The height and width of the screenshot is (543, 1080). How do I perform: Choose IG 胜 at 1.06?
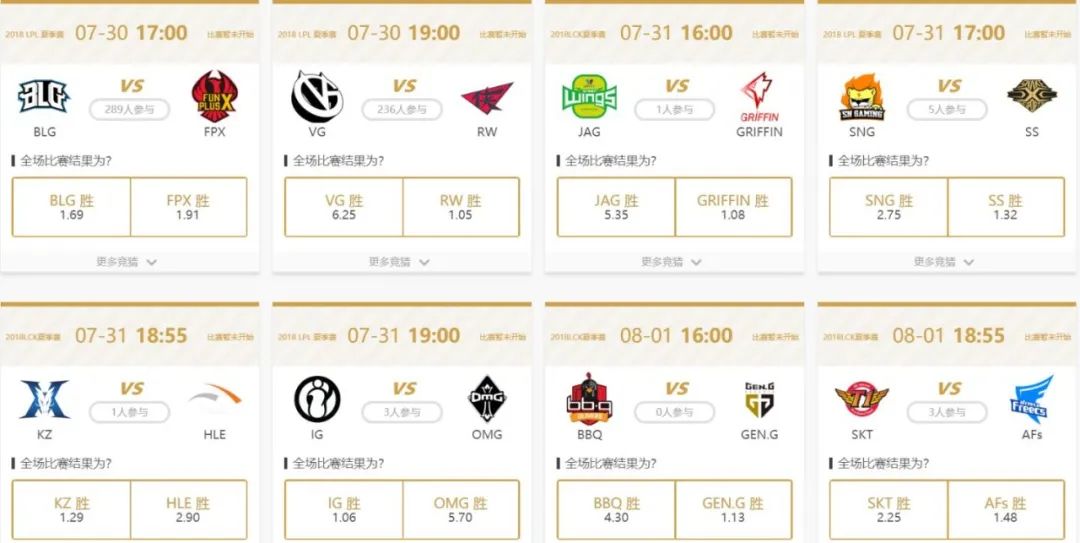(x=344, y=510)
